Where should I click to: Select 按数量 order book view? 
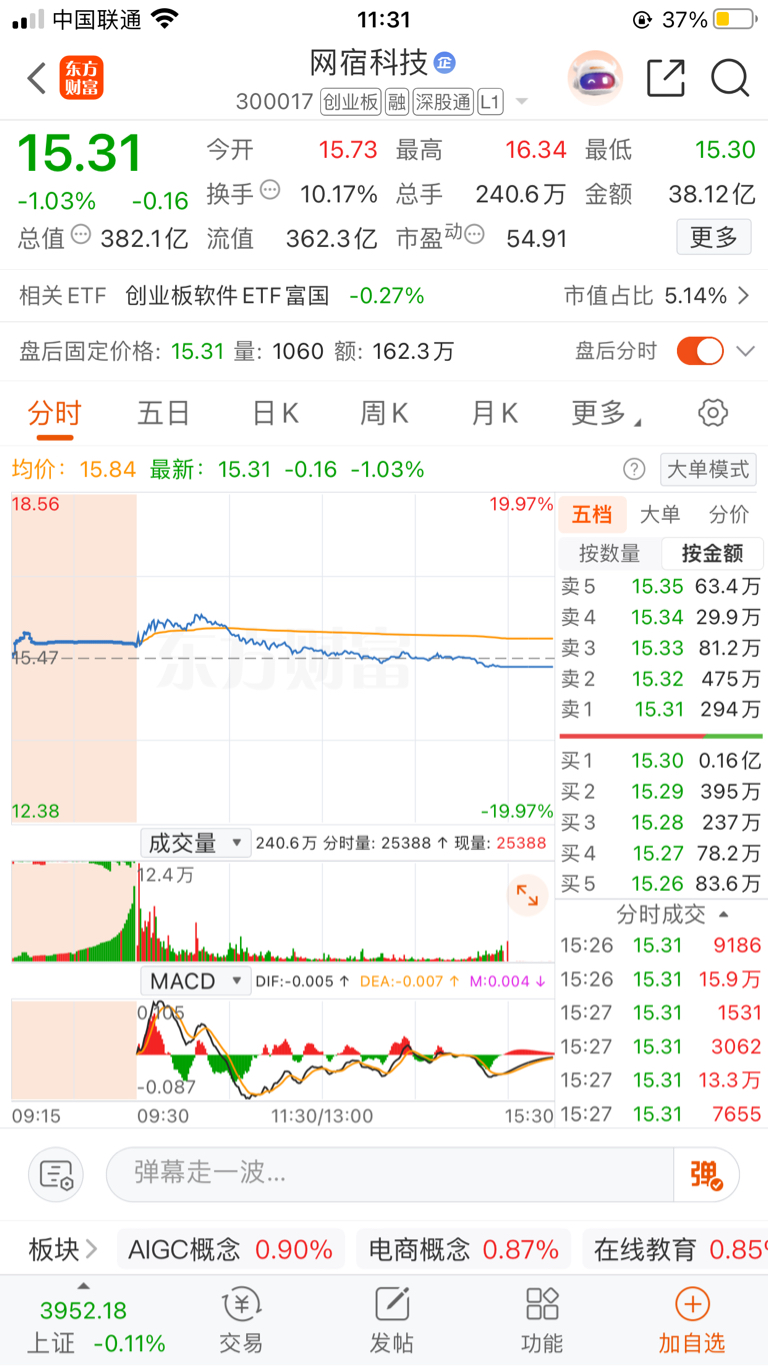tap(609, 553)
